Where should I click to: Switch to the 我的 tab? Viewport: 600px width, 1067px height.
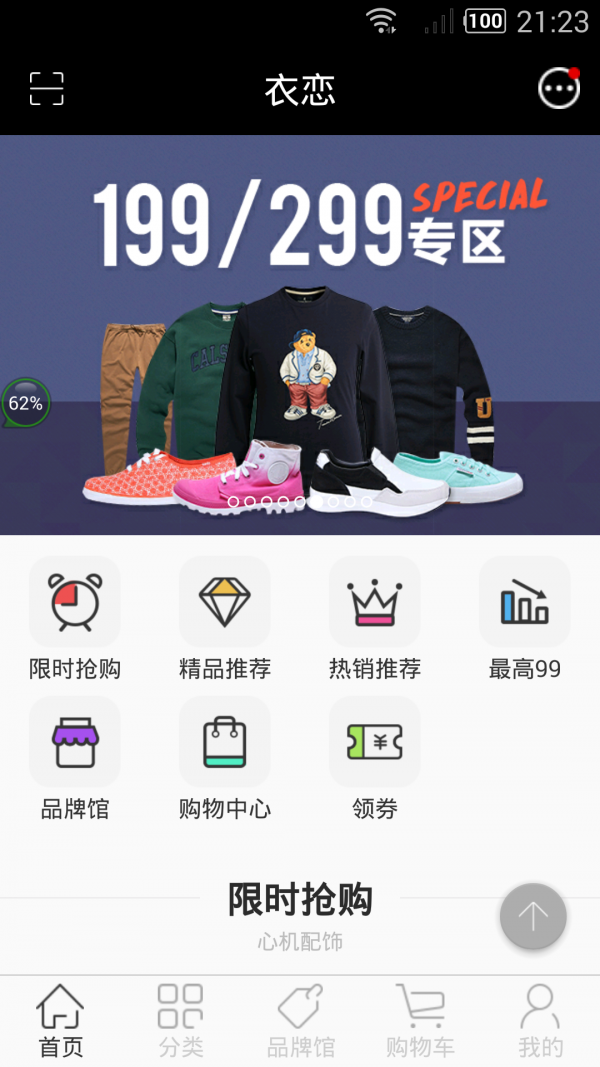[x=540, y=1021]
